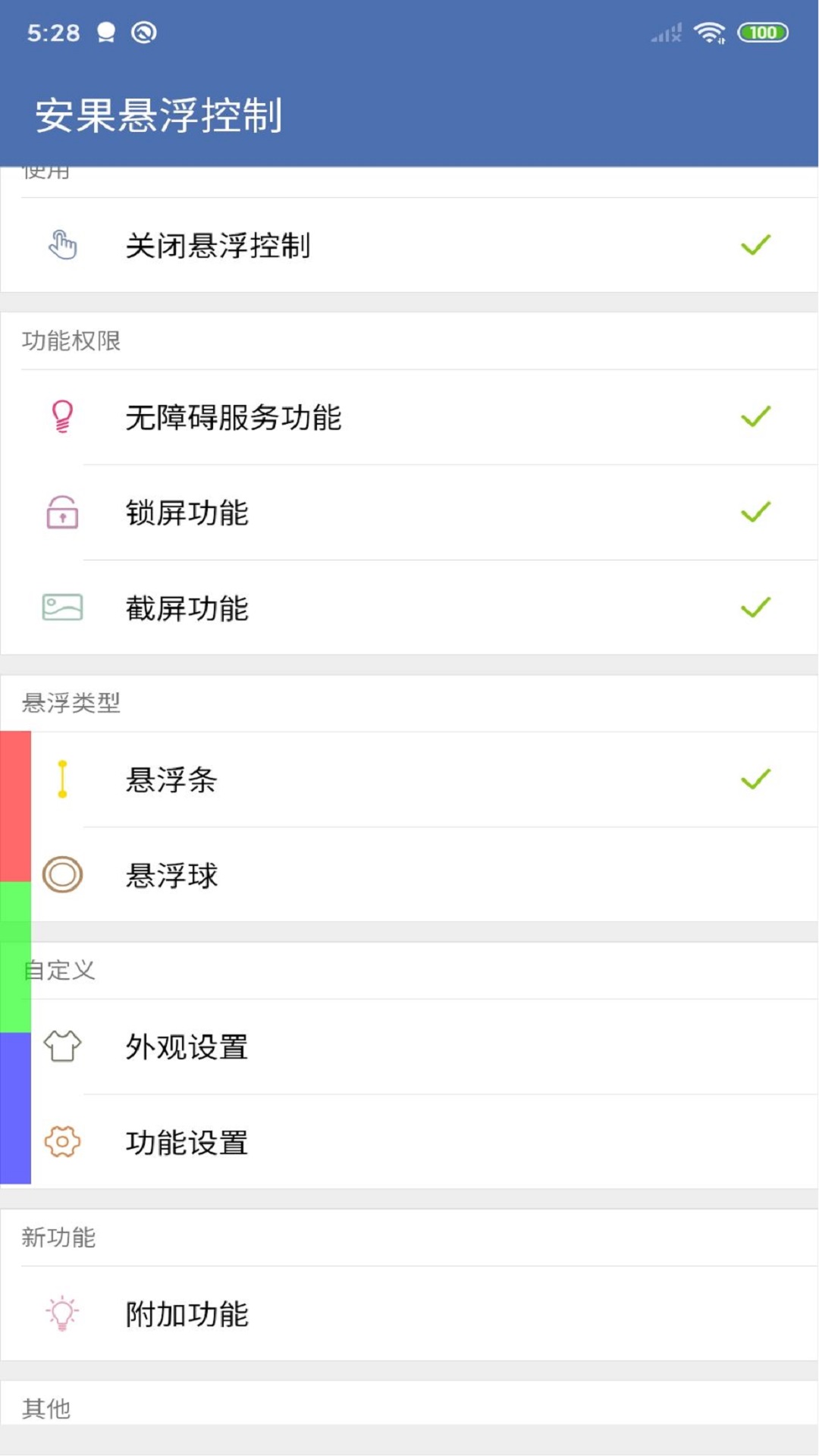Tap the glowing bulb icon for 附加功能

(x=63, y=1316)
